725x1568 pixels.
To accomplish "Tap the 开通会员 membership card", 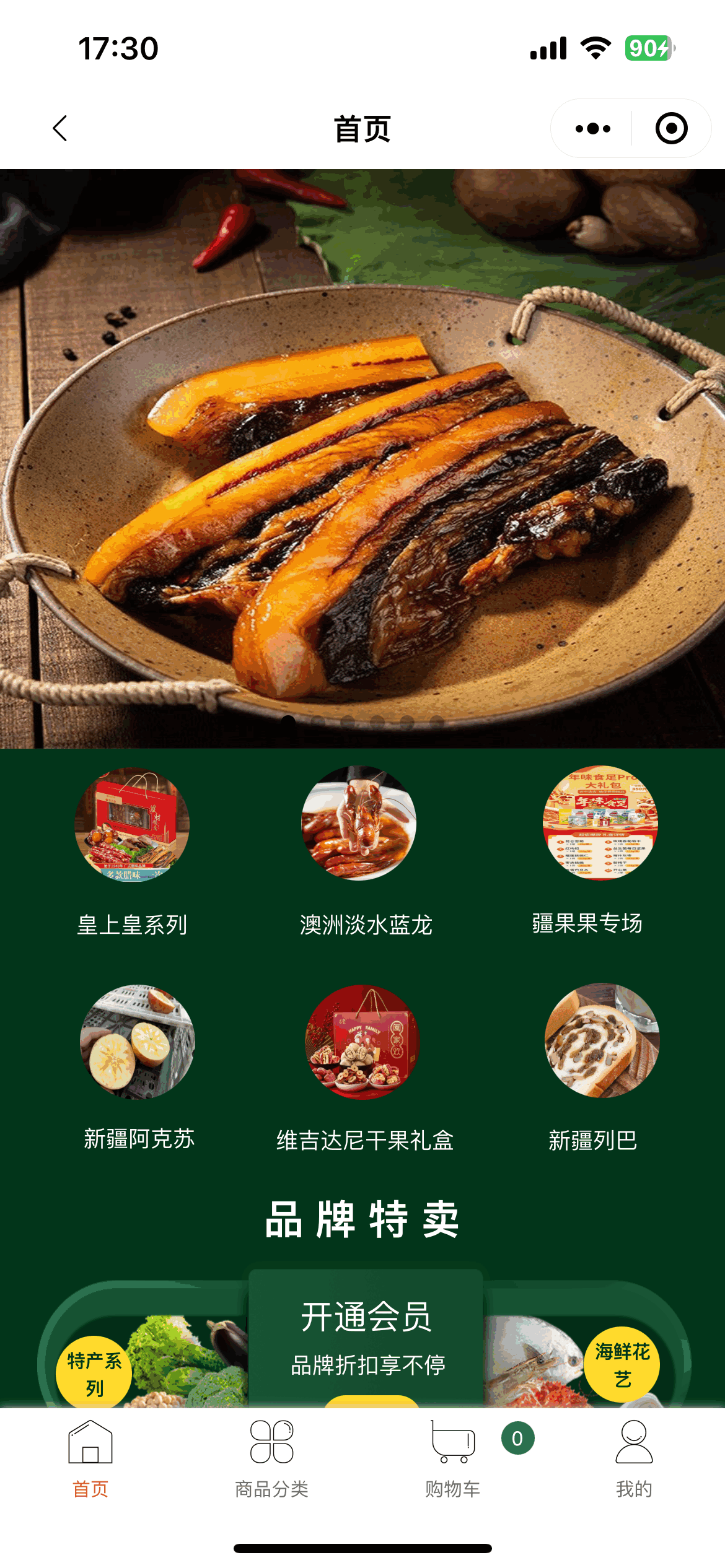I will (x=366, y=1338).
